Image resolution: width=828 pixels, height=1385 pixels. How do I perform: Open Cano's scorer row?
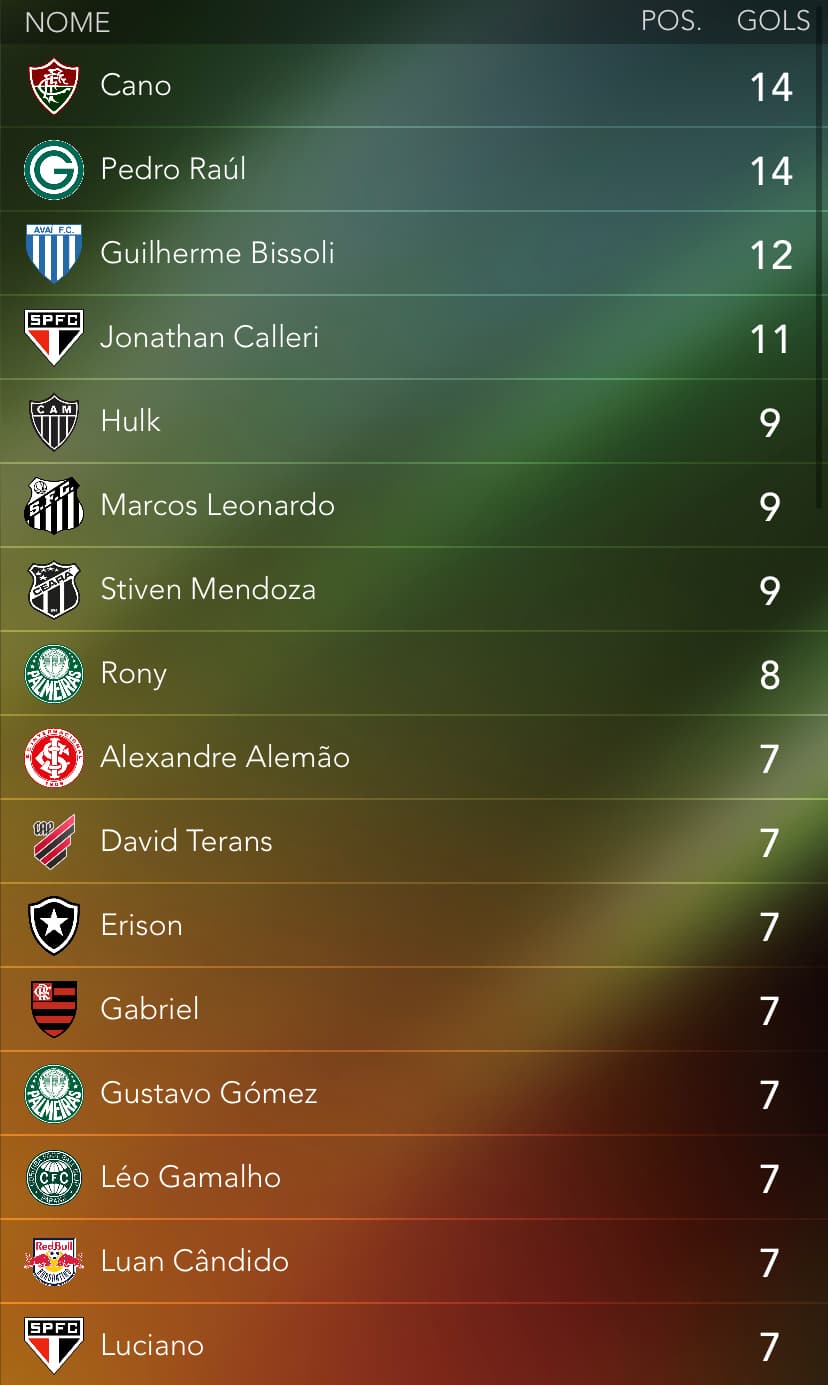tap(414, 86)
